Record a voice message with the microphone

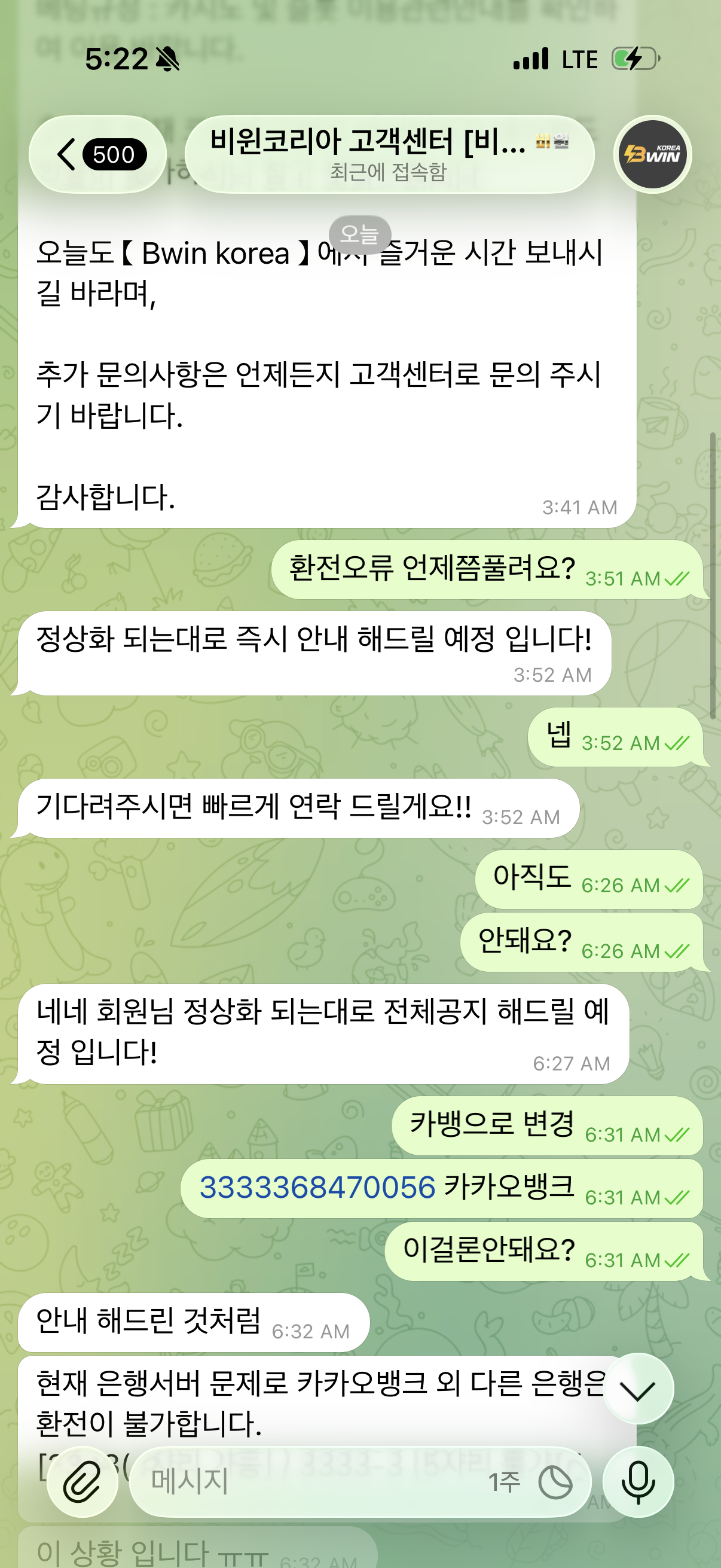click(x=638, y=1481)
